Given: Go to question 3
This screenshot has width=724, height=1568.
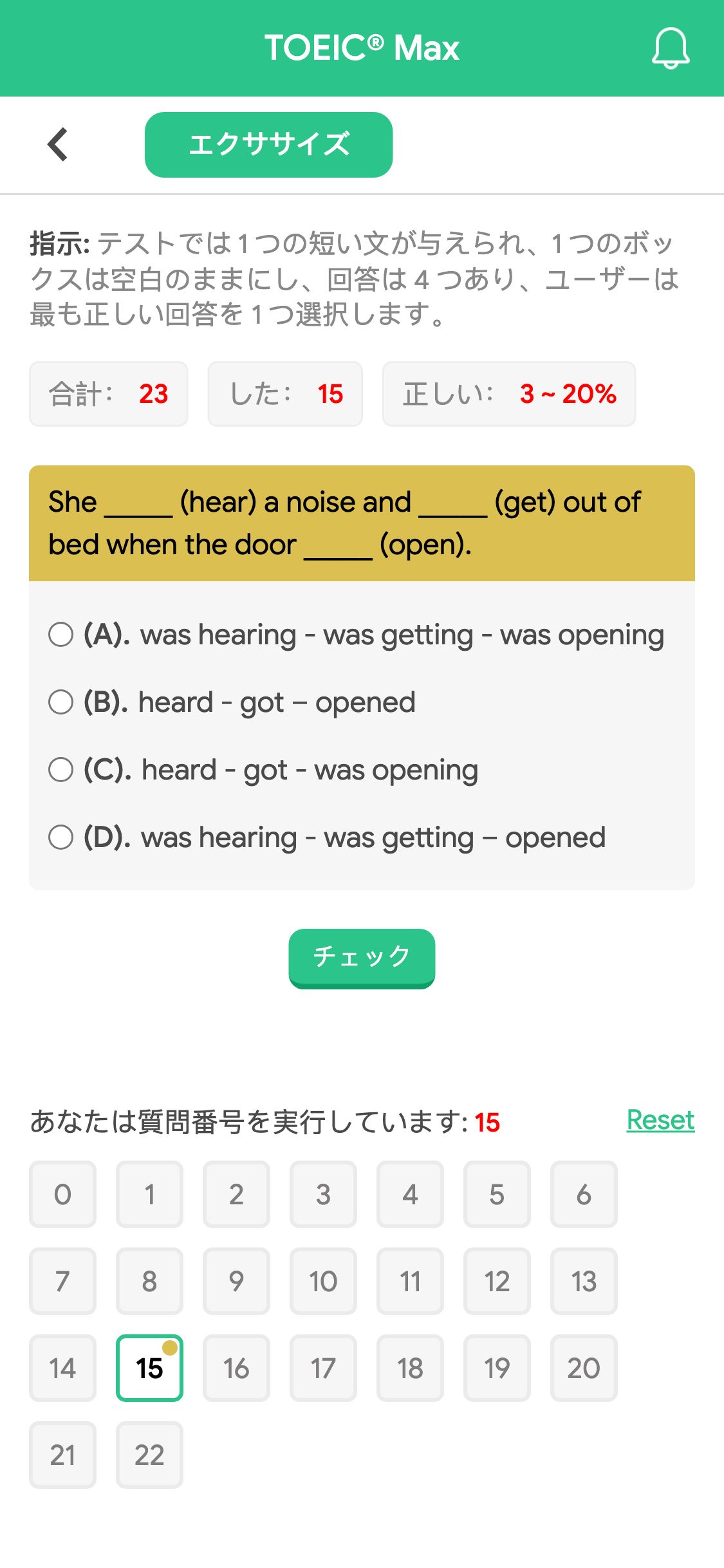Looking at the screenshot, I should coord(323,1194).
